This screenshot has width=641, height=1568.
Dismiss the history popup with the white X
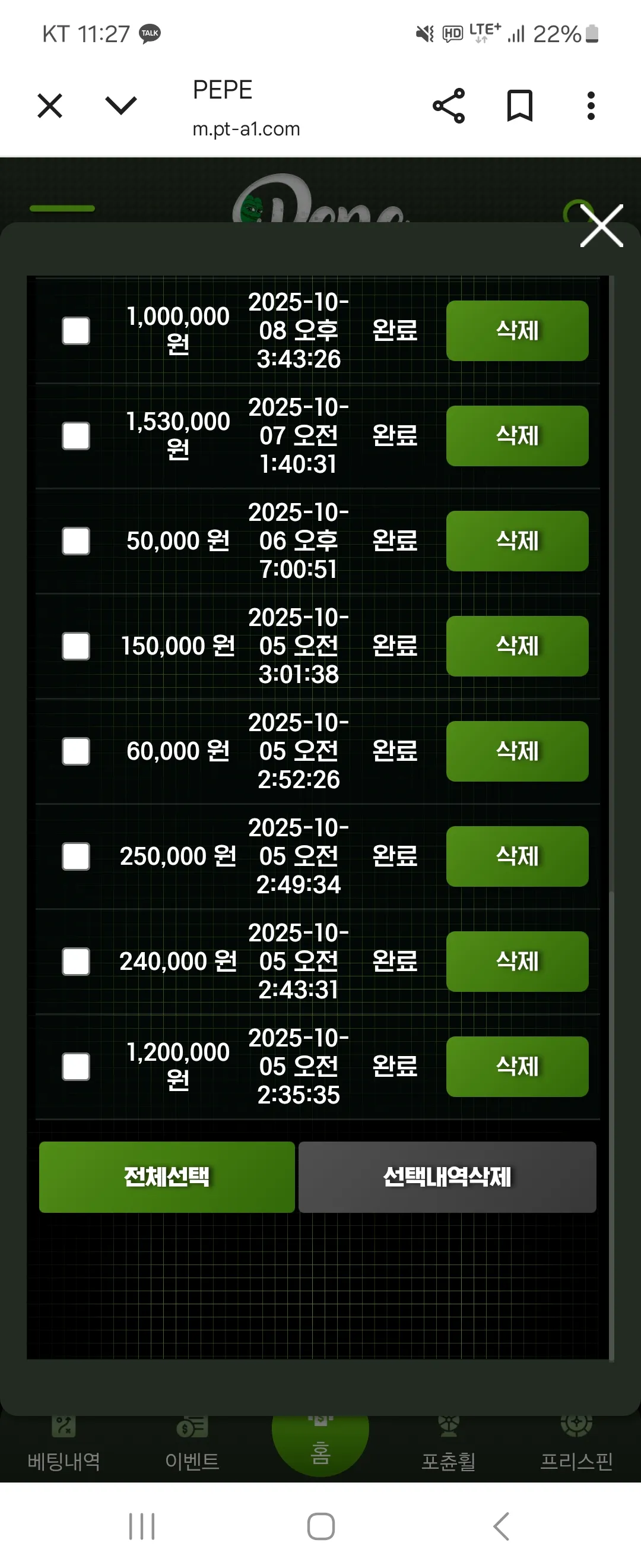[x=601, y=226]
